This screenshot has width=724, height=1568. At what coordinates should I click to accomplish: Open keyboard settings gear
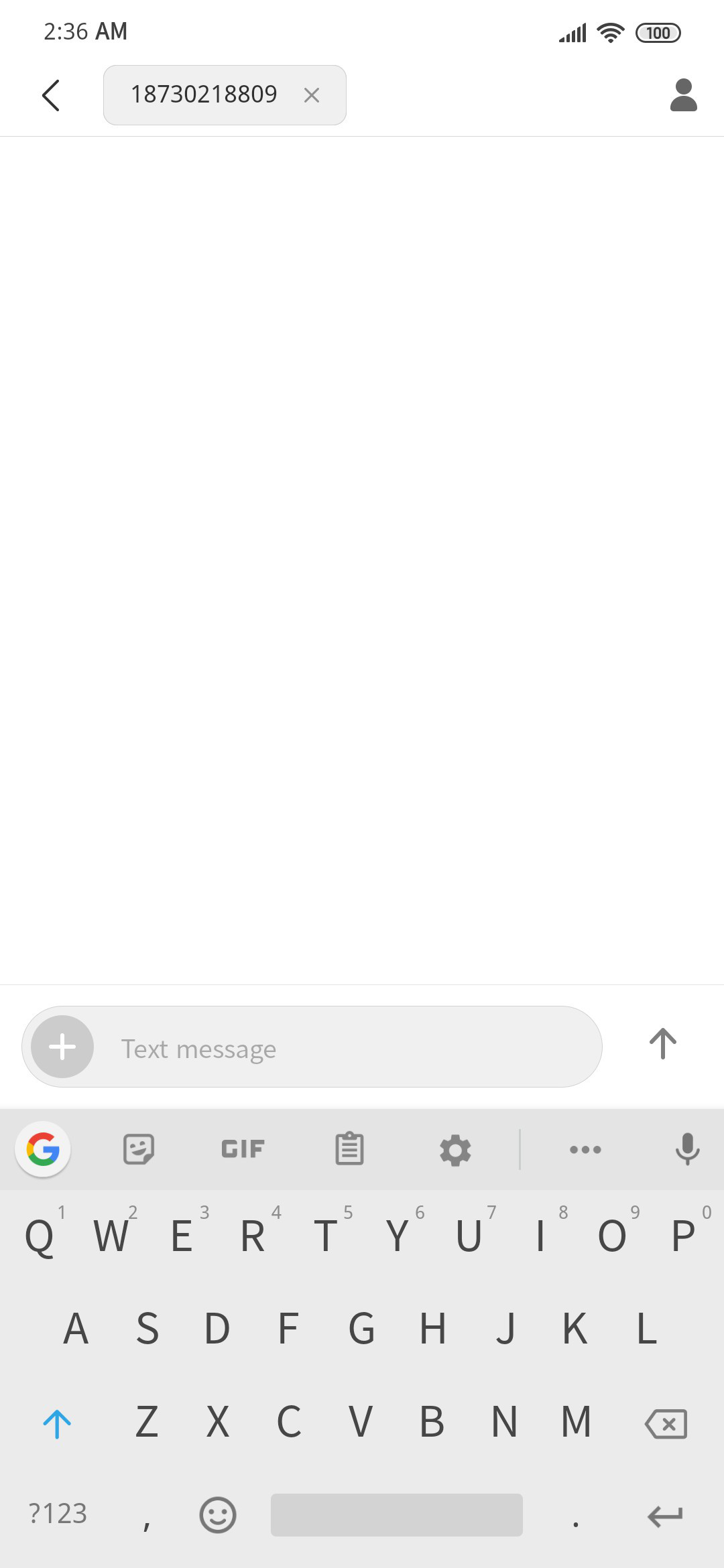455,1150
